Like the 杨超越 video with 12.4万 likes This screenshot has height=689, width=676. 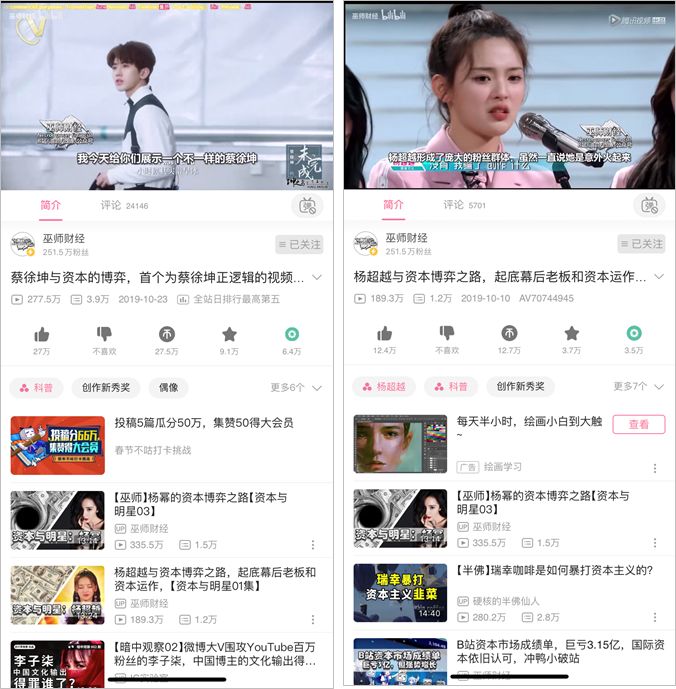(385, 334)
